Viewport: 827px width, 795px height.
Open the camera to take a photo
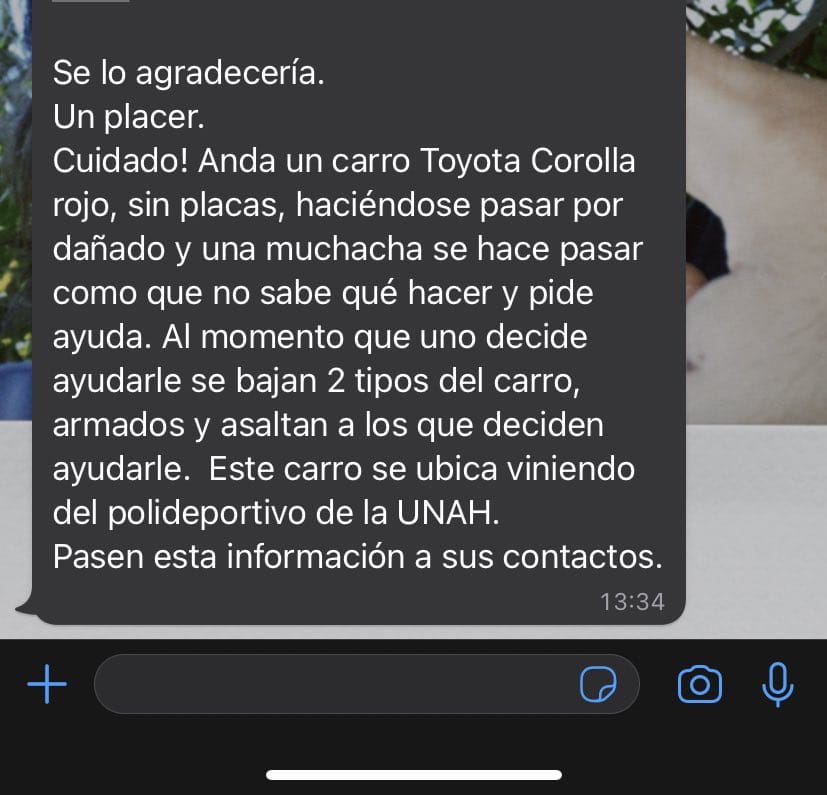[699, 685]
